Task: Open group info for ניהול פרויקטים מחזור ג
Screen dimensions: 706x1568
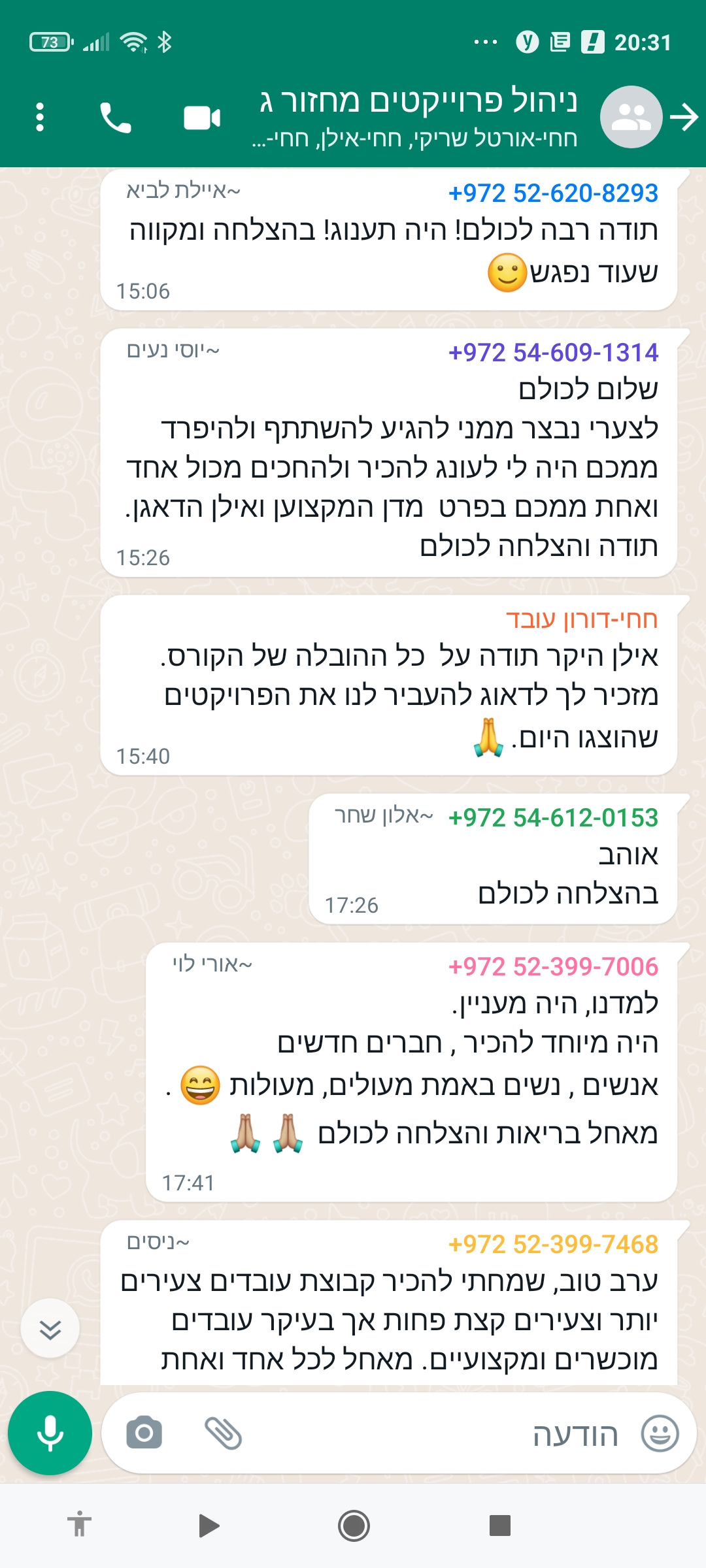Action: tap(418, 118)
